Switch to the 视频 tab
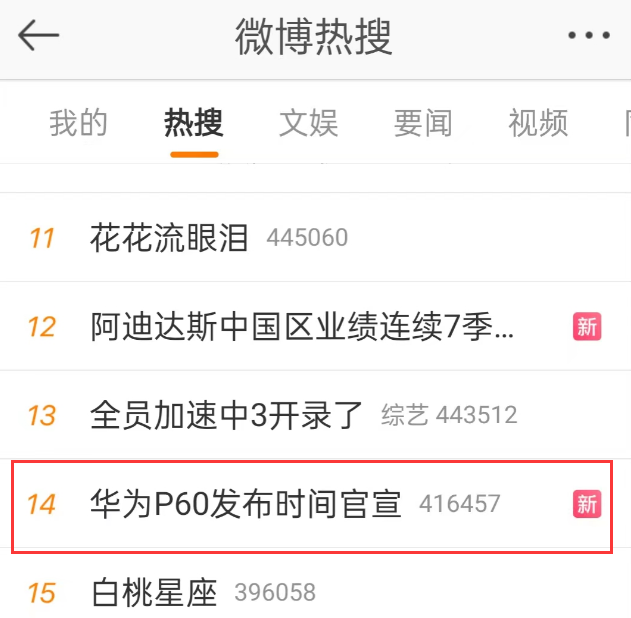This screenshot has width=631, height=618. tap(538, 123)
